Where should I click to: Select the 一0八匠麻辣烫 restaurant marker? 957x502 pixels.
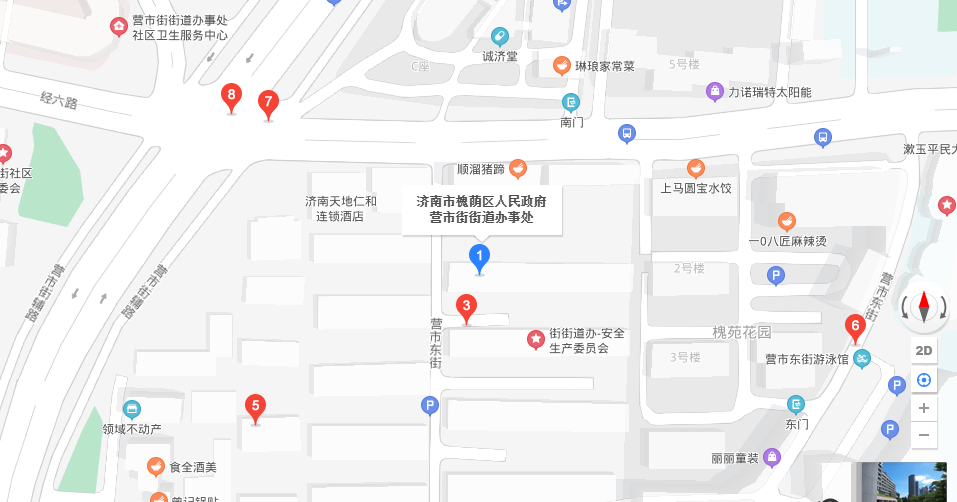(x=787, y=220)
